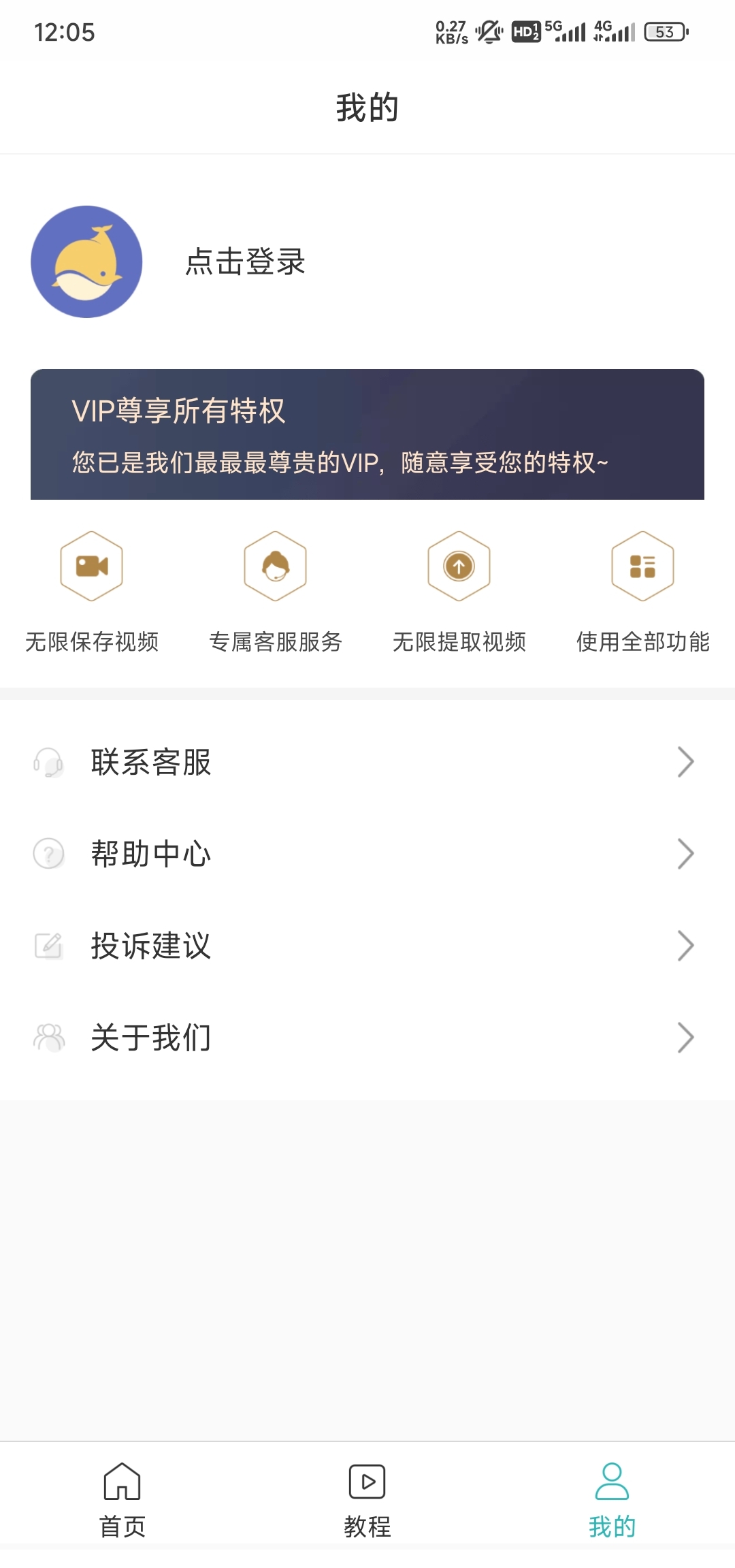This screenshot has height=1568, width=735.
Task: Tap 点击登录 to sign in
Action: (245, 262)
